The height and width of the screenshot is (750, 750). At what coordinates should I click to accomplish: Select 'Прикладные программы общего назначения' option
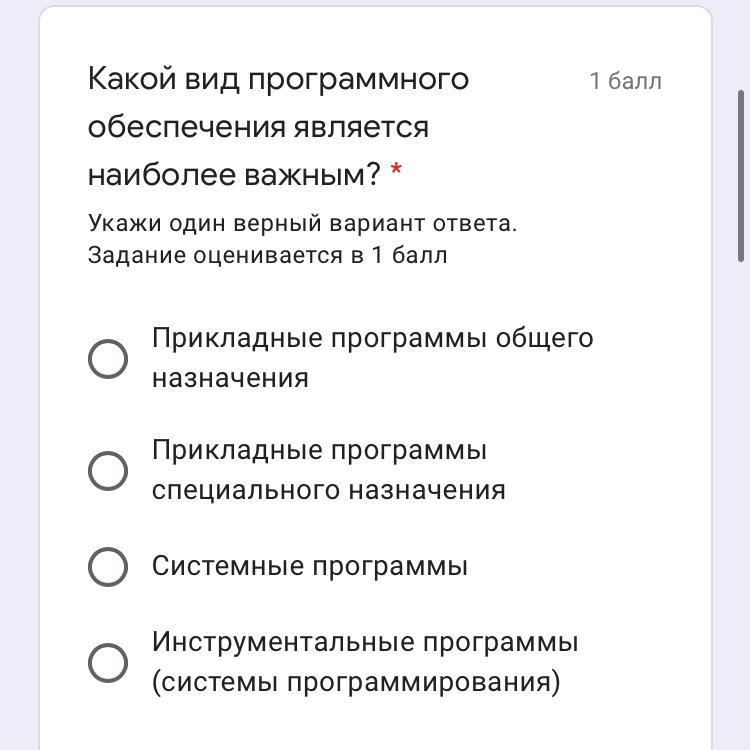(108, 358)
